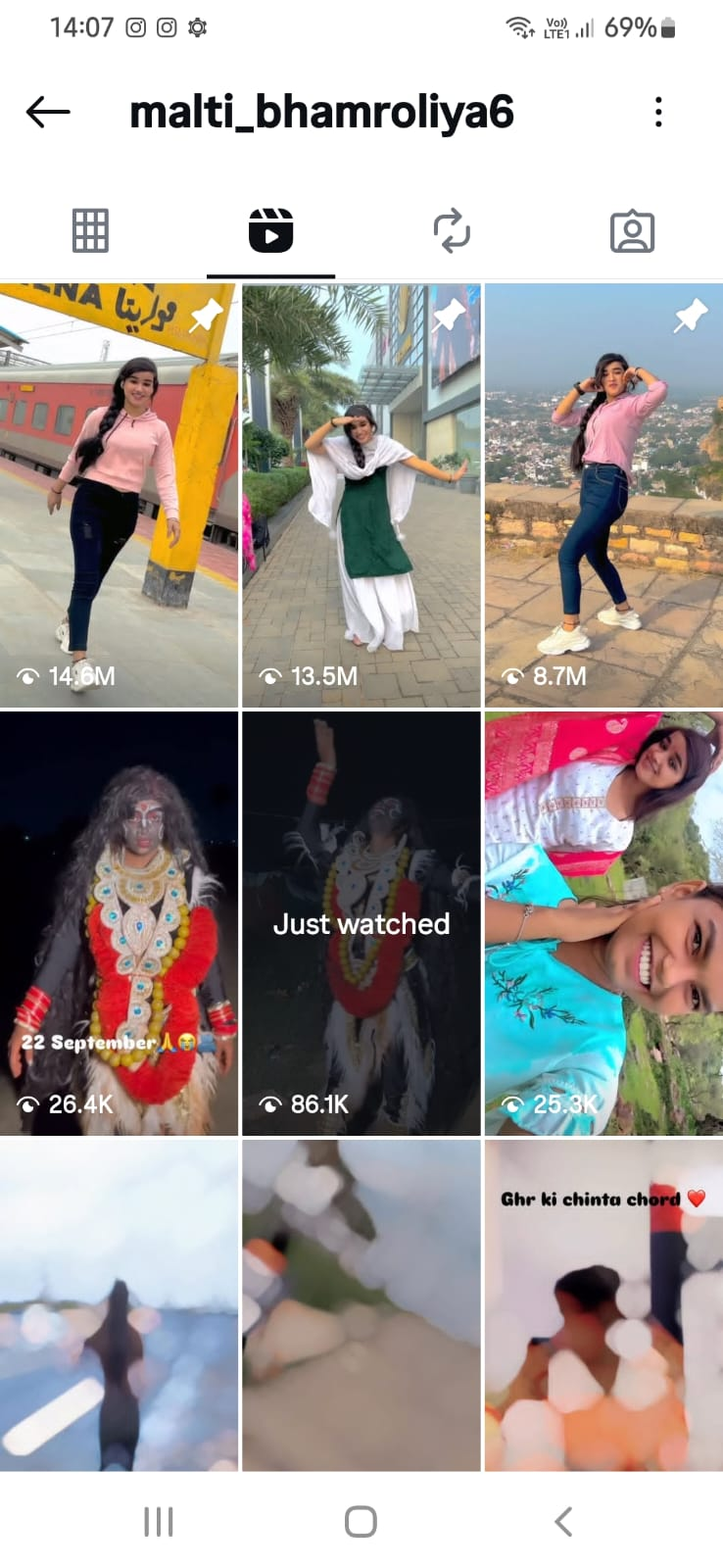Switch to the reposts tab

coord(452,231)
